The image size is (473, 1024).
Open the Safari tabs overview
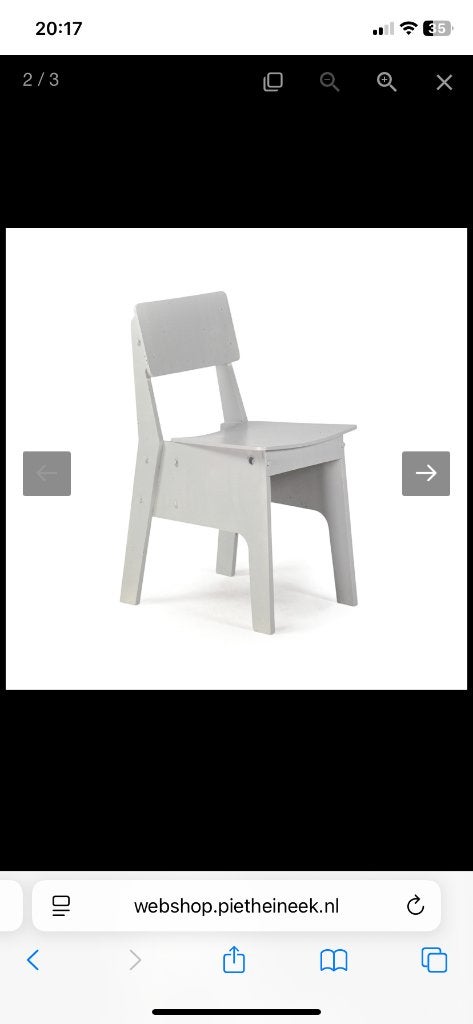[x=434, y=960]
